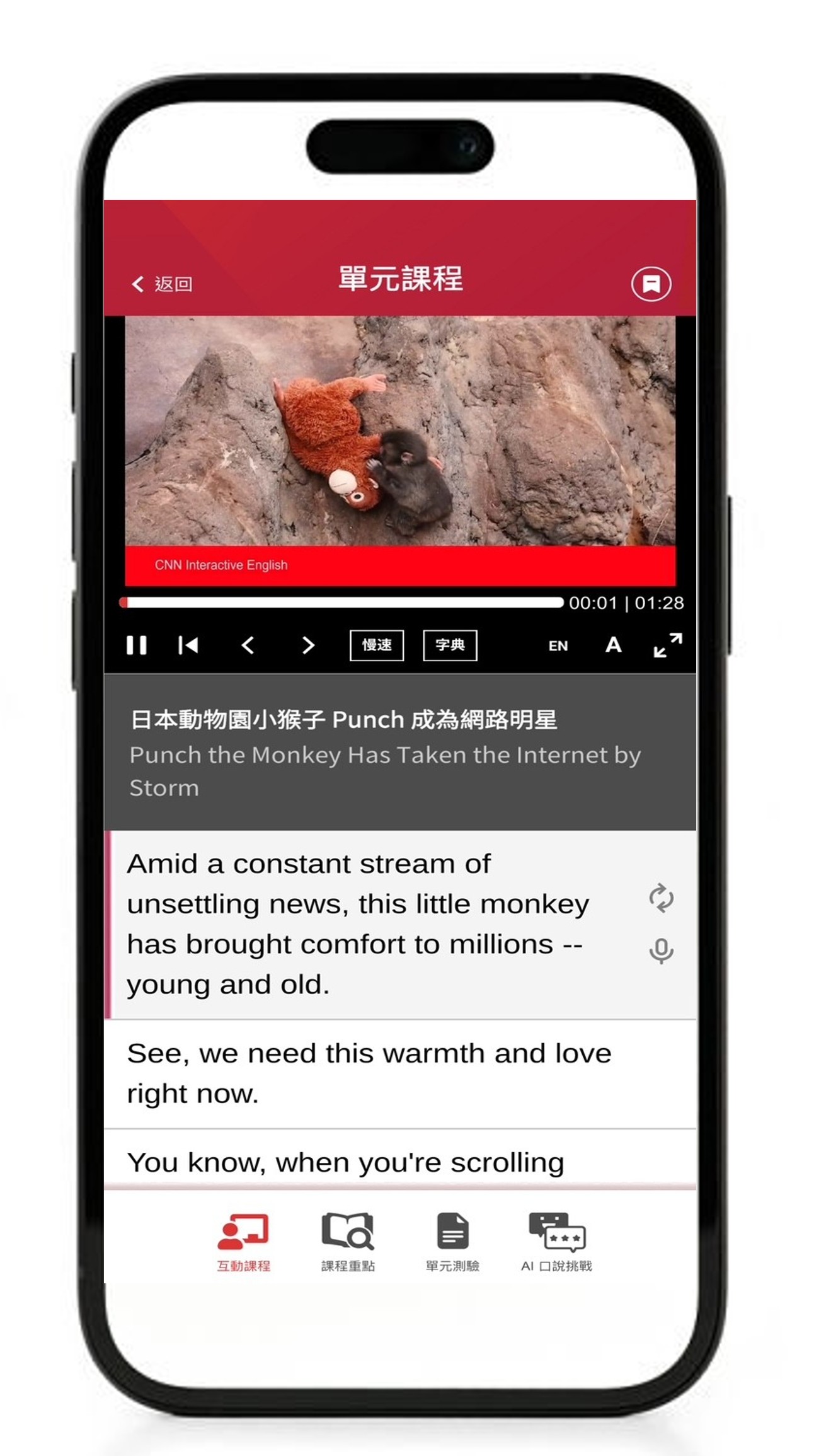Viewport: 814px width, 1456px height.
Task: Expand the video to fullscreen
Action: [668, 645]
